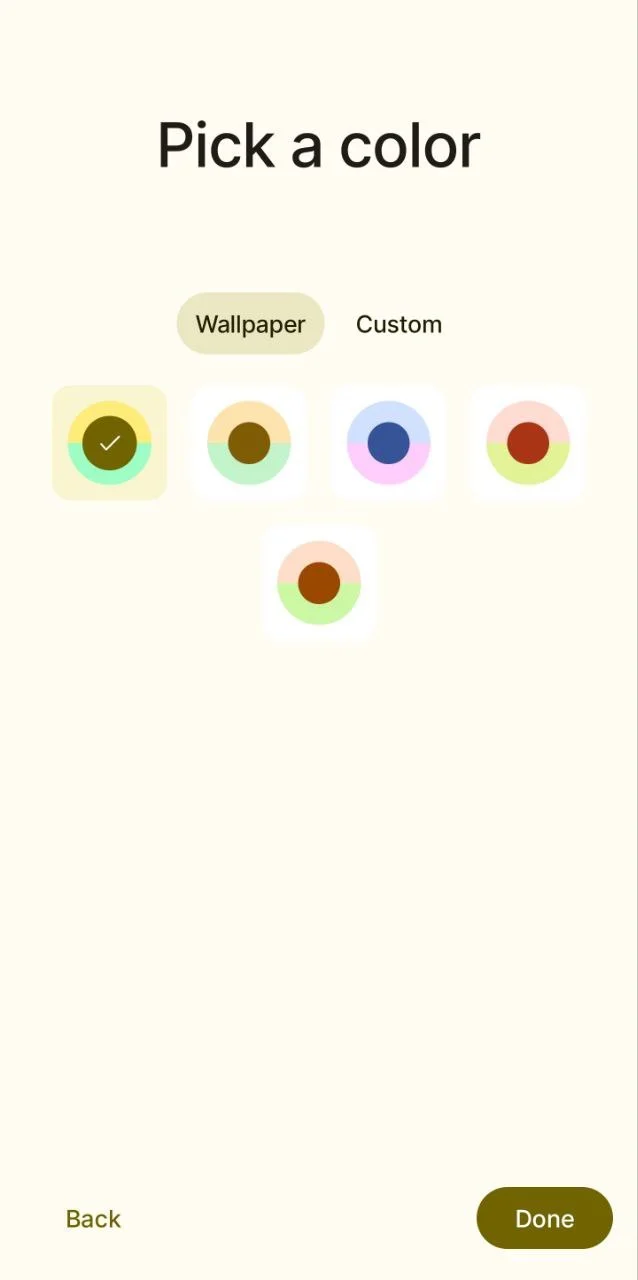Go back using the Back button
Viewport: 638px width, 1280px height.
(93, 1218)
